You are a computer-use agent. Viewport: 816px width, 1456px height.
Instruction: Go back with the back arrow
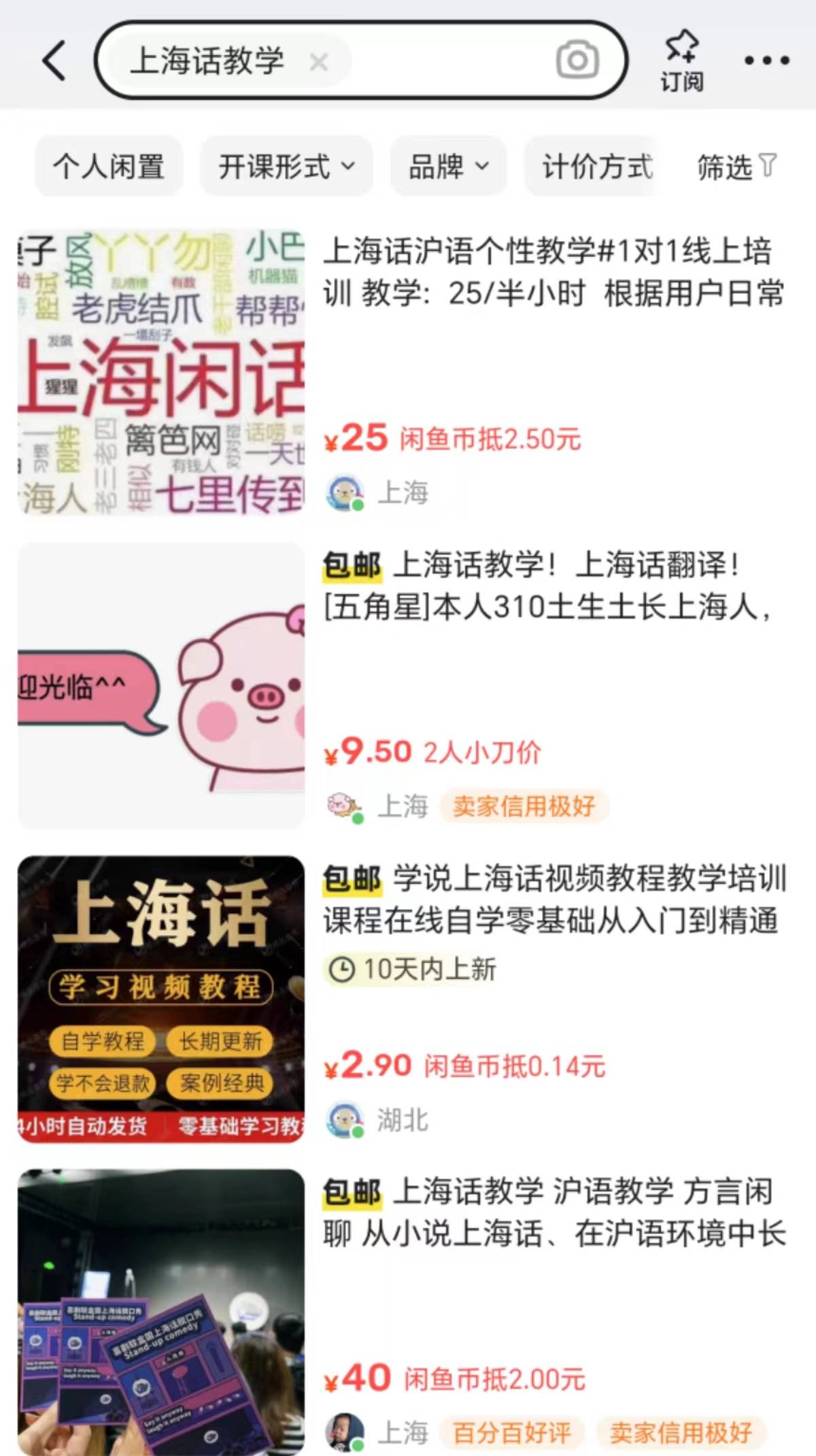coord(54,61)
